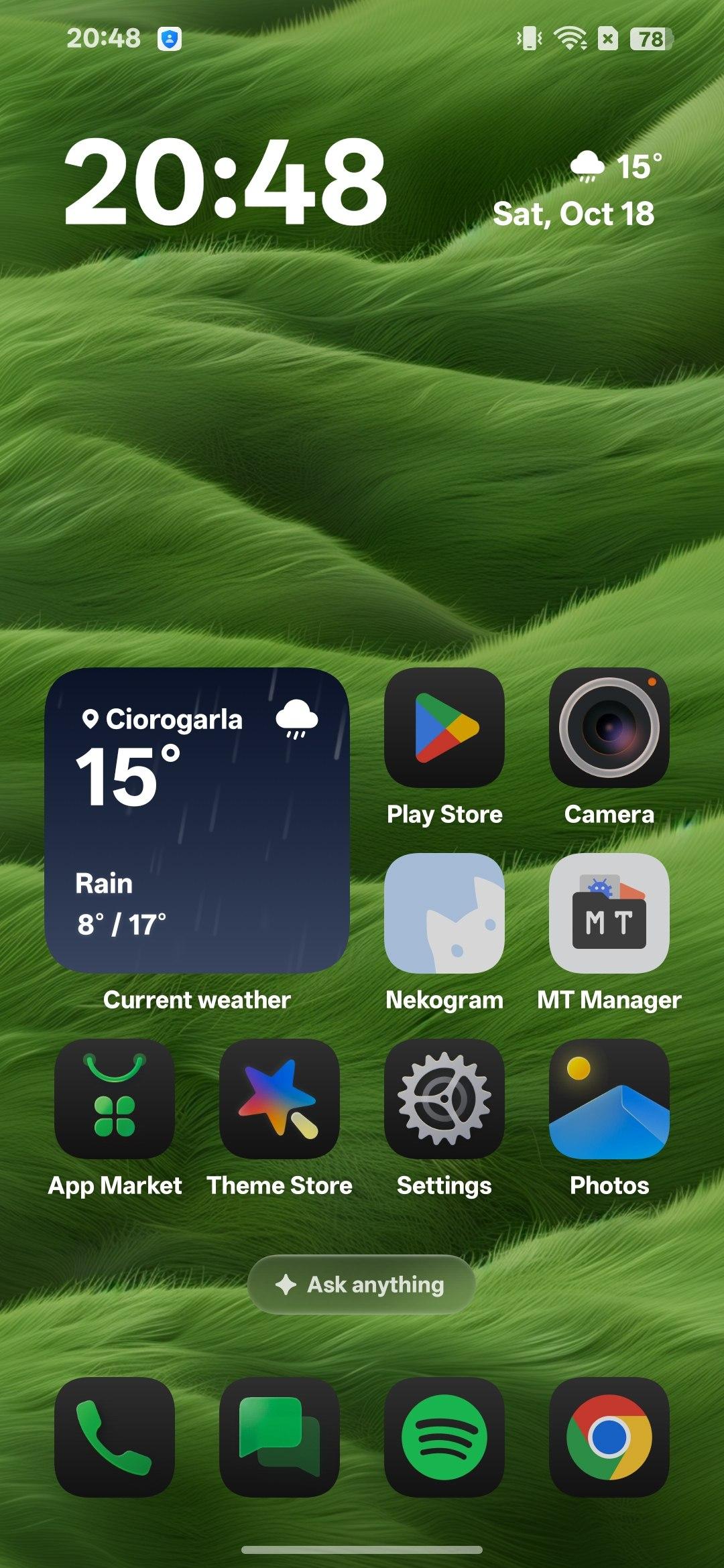Open Nekogram messenger
The width and height of the screenshot is (724, 1568).
click(444, 913)
